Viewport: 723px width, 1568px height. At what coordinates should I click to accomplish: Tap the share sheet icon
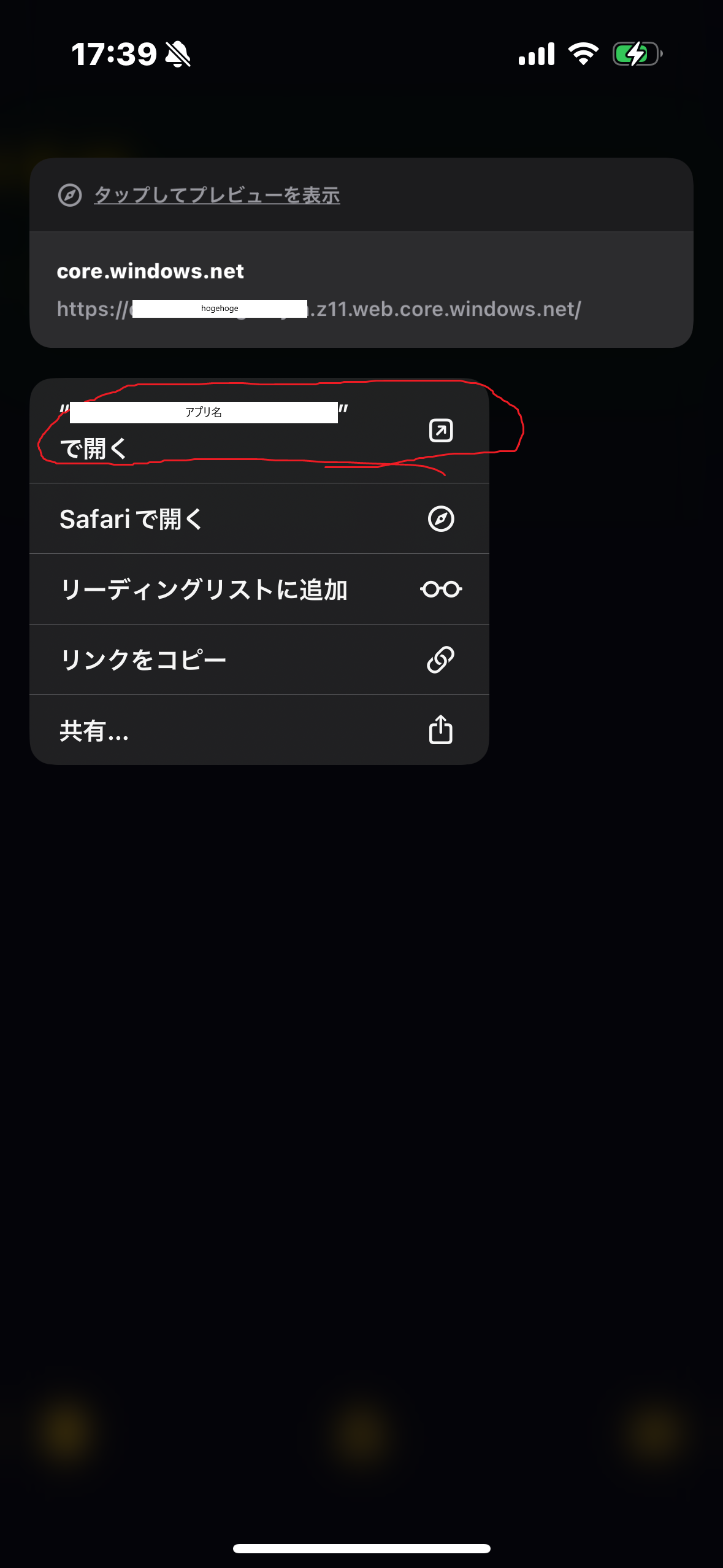[441, 729]
